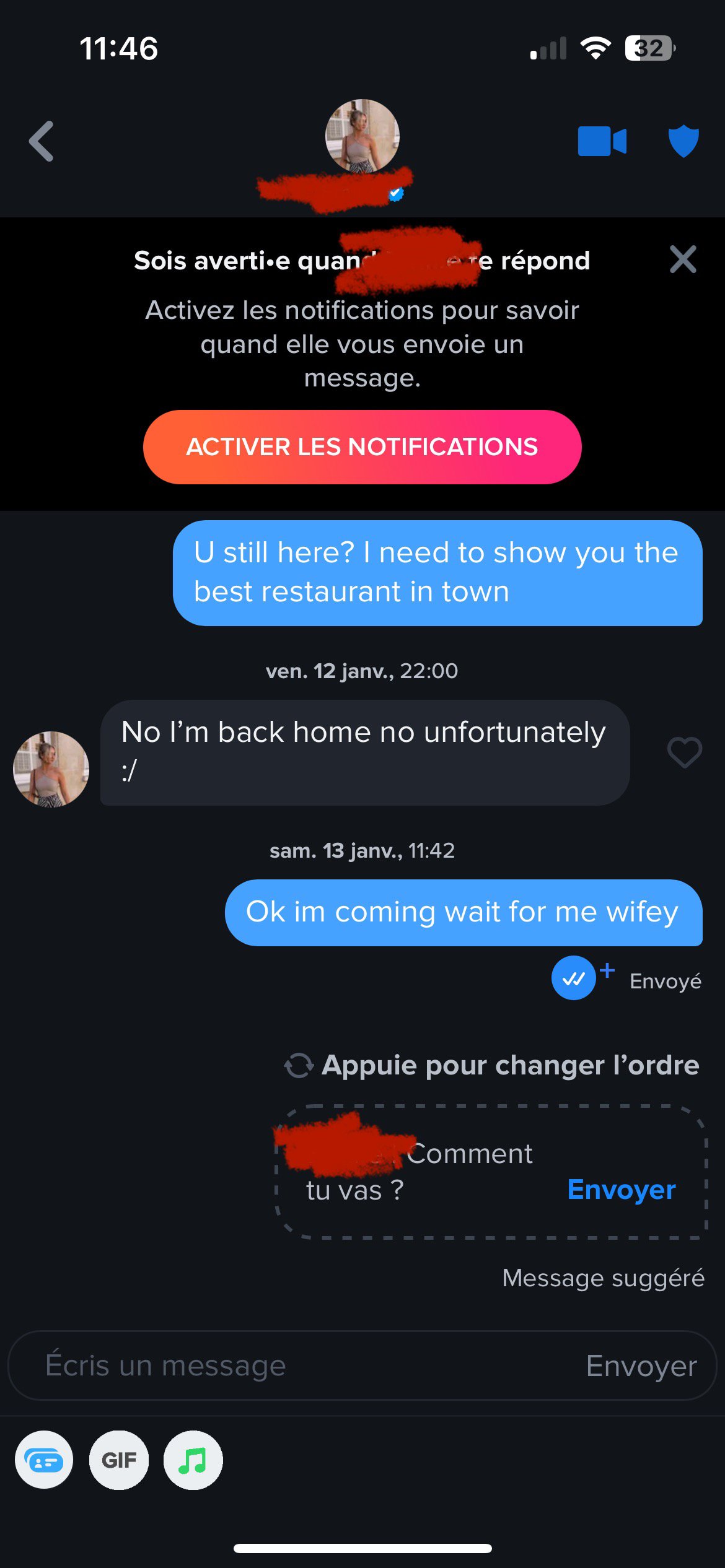Tap the blue read-receipts checkmark icon
The image size is (725, 1568).
coord(574,978)
